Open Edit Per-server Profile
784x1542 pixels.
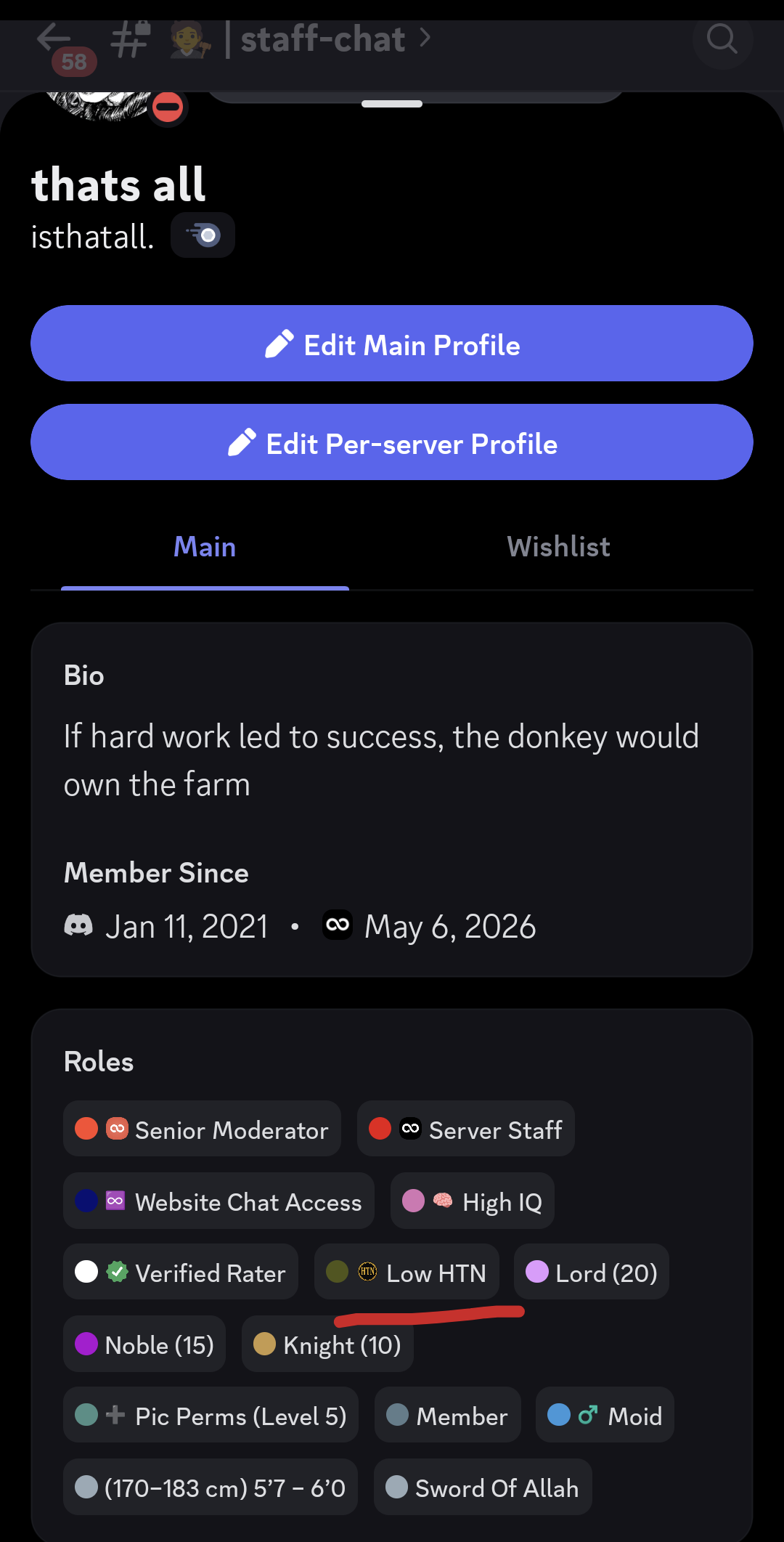point(392,442)
